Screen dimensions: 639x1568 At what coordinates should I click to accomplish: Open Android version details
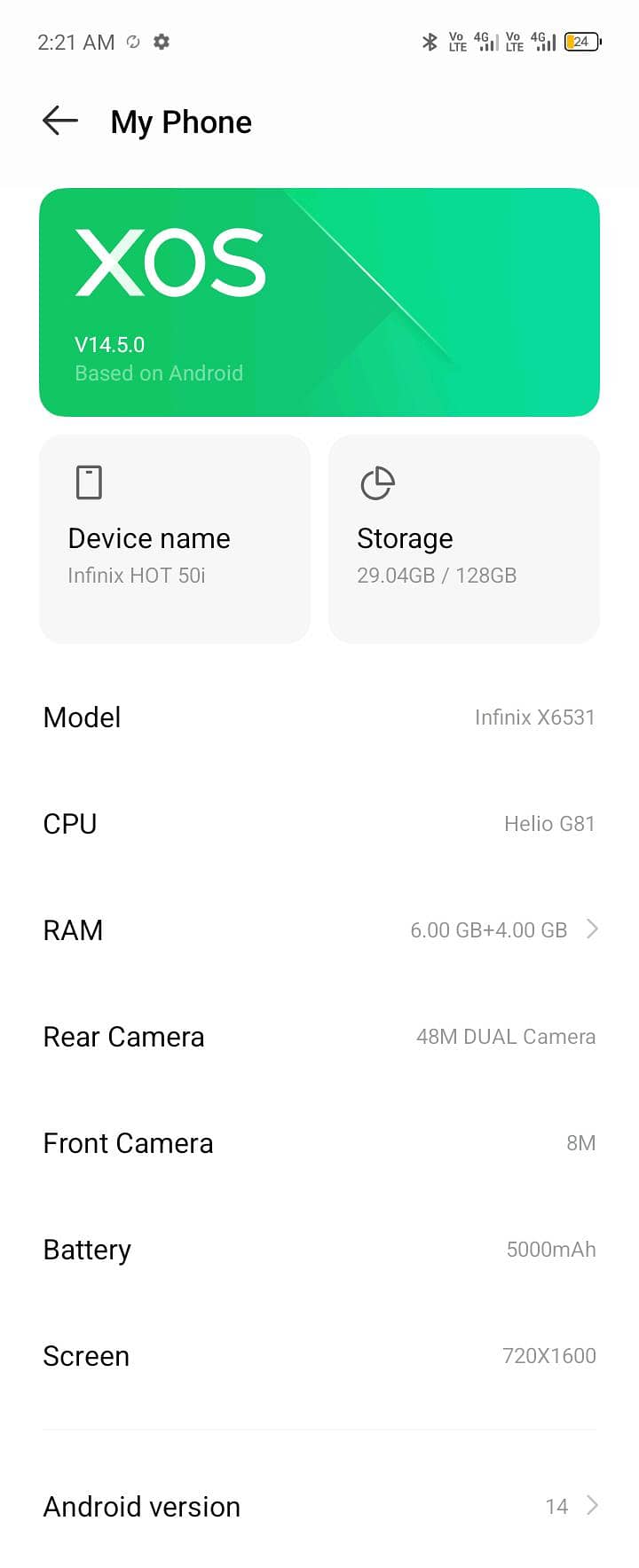(x=319, y=1506)
